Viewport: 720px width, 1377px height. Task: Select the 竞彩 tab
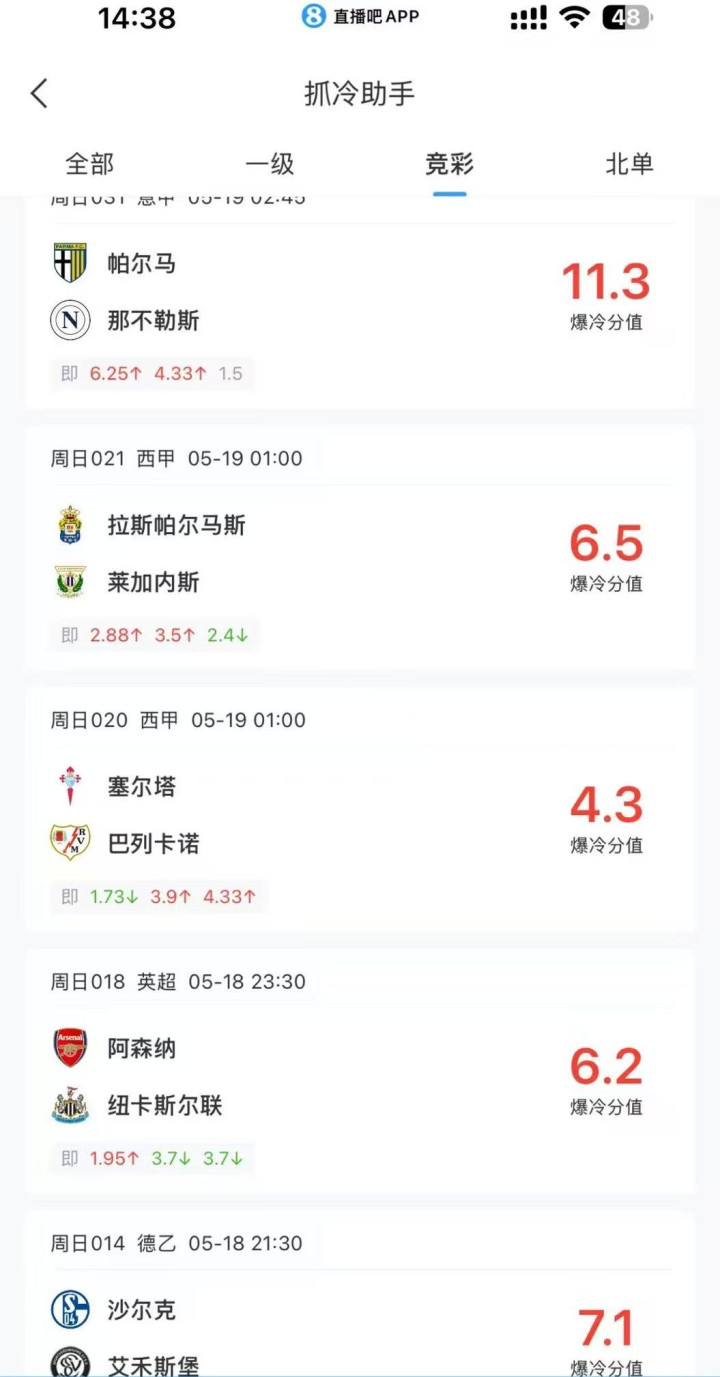pos(450,164)
